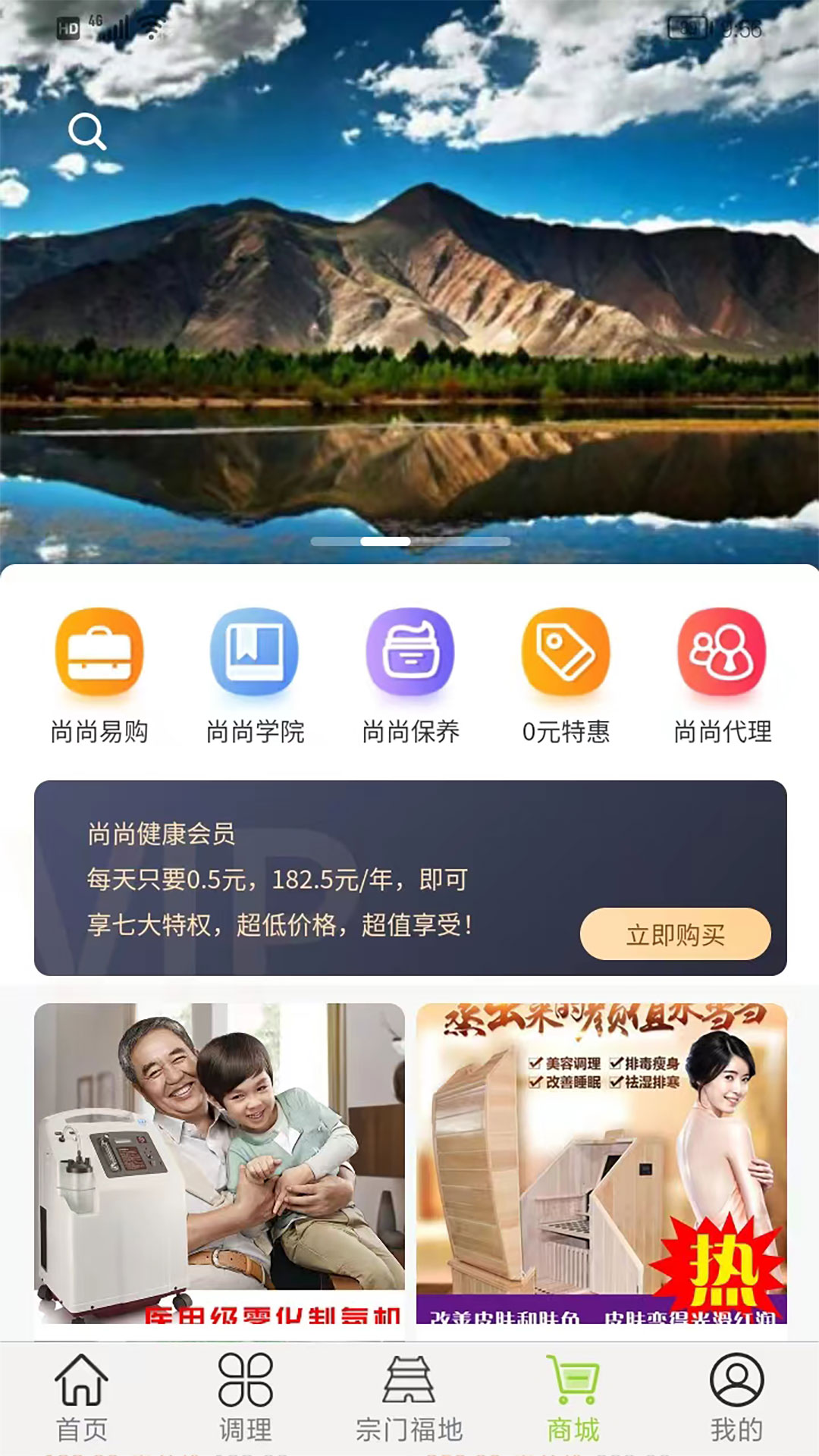Switch to the 调理 tab
The width and height of the screenshot is (819, 1456).
246,1398
